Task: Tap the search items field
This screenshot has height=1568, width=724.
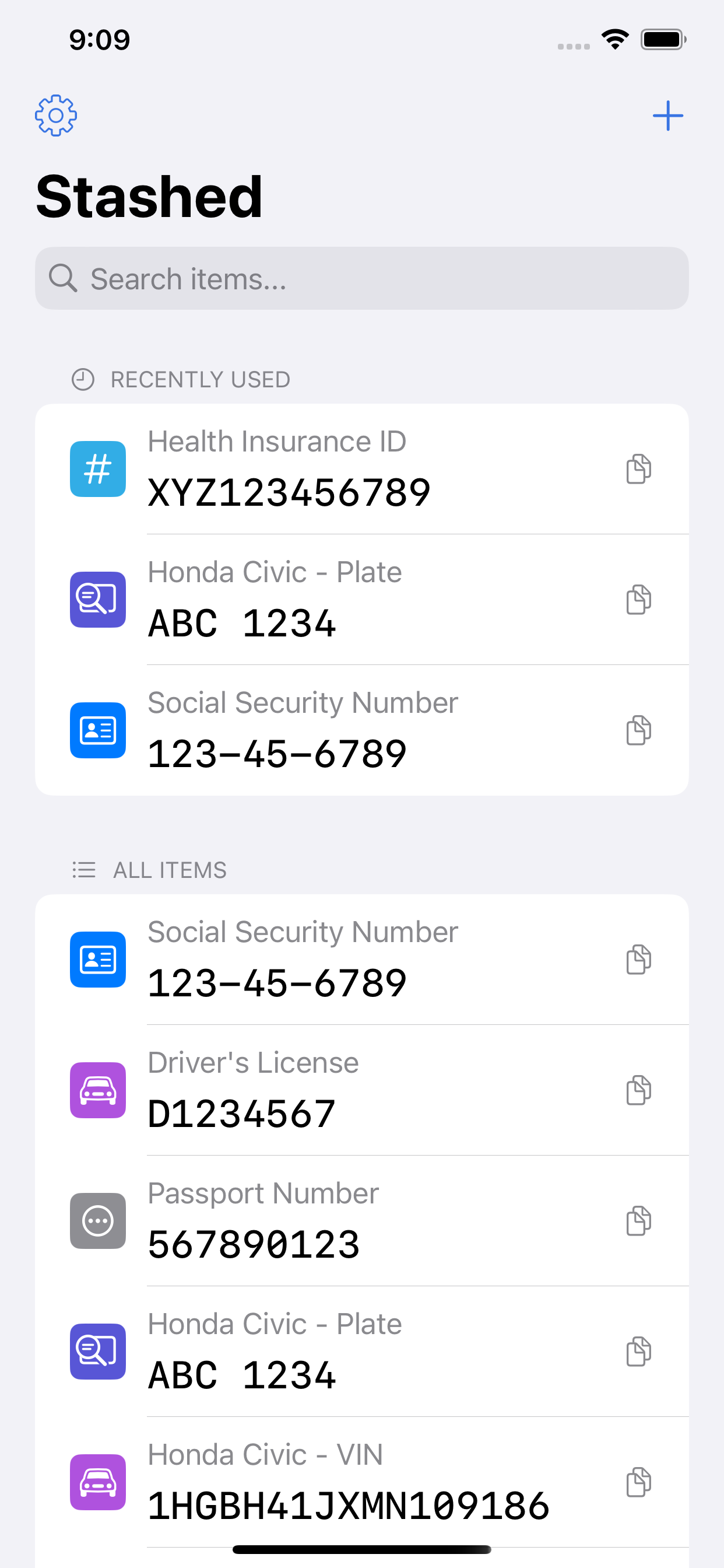Action: pos(362,278)
